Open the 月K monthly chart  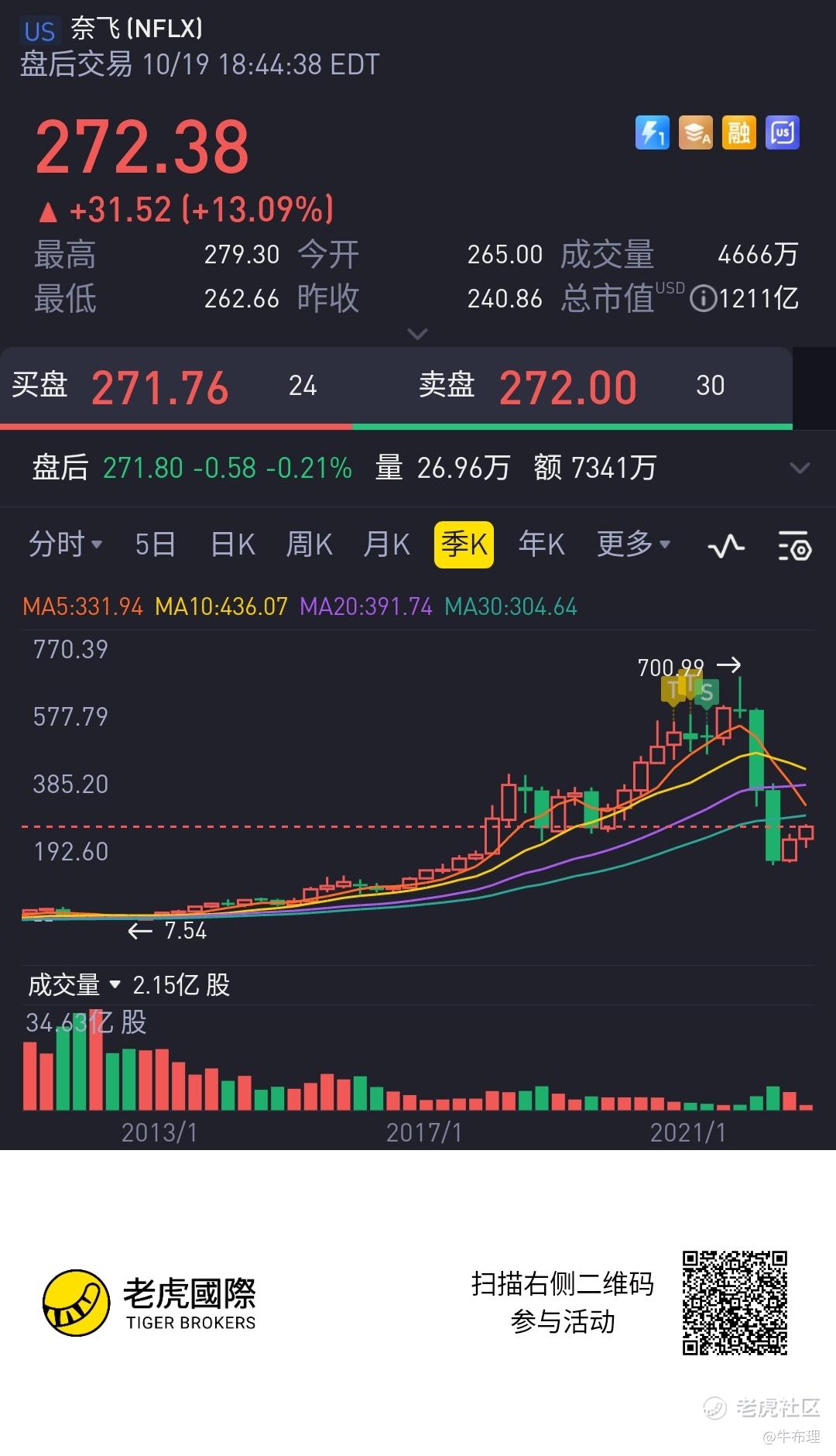[x=386, y=544]
